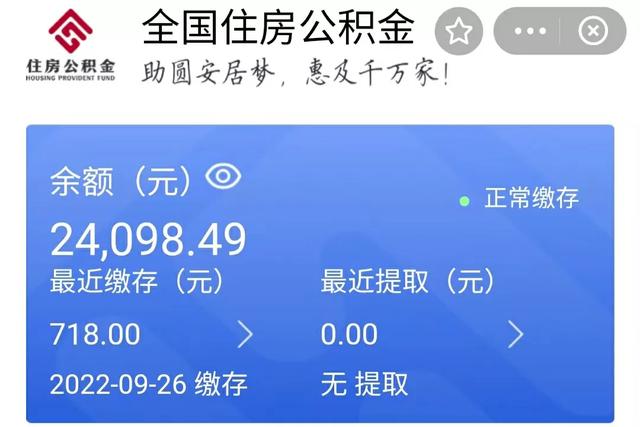Open recent withdrawal details of 0.00
640x427 pixels.
click(x=515, y=334)
